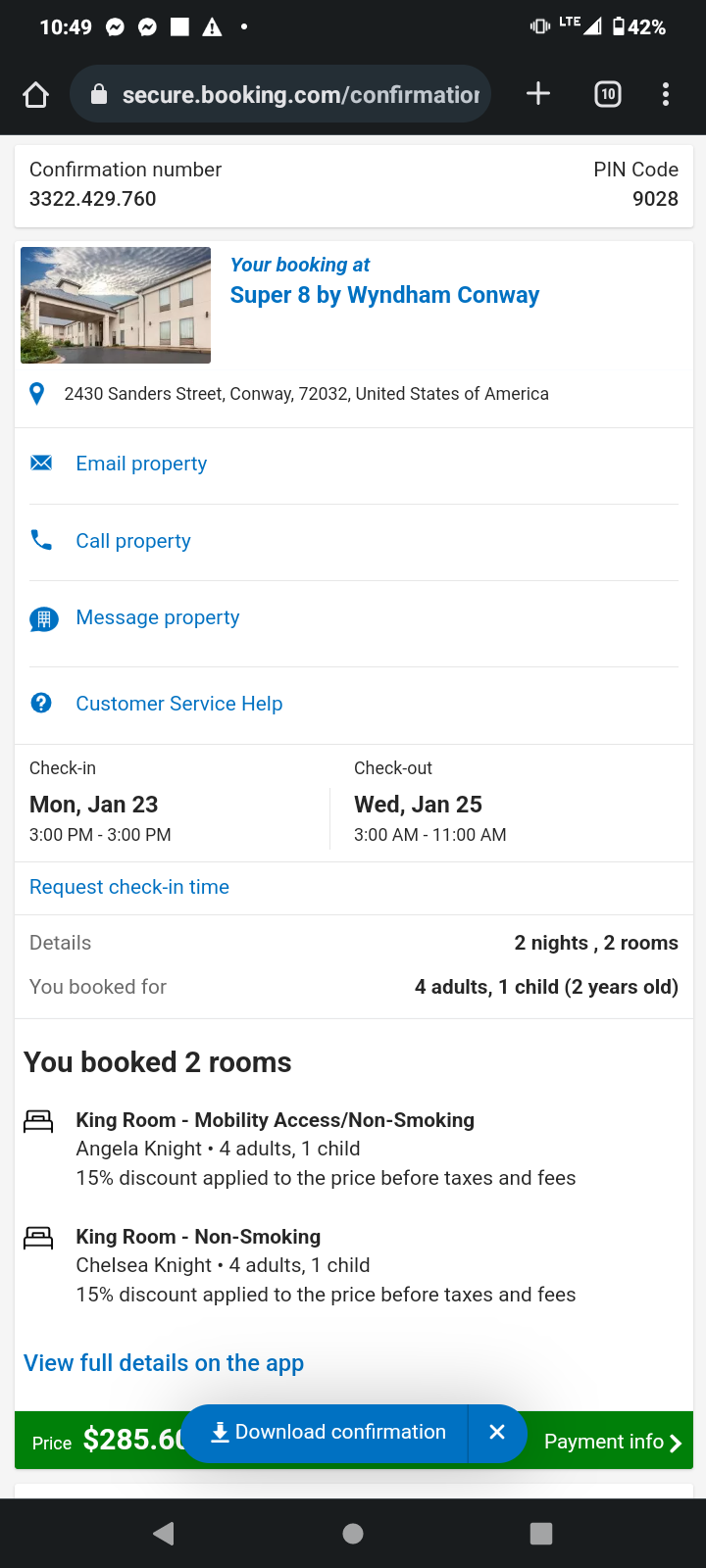Image resolution: width=706 pixels, height=1568 pixels.
Task: Tap the location pin next to the address
Action: [x=36, y=393]
